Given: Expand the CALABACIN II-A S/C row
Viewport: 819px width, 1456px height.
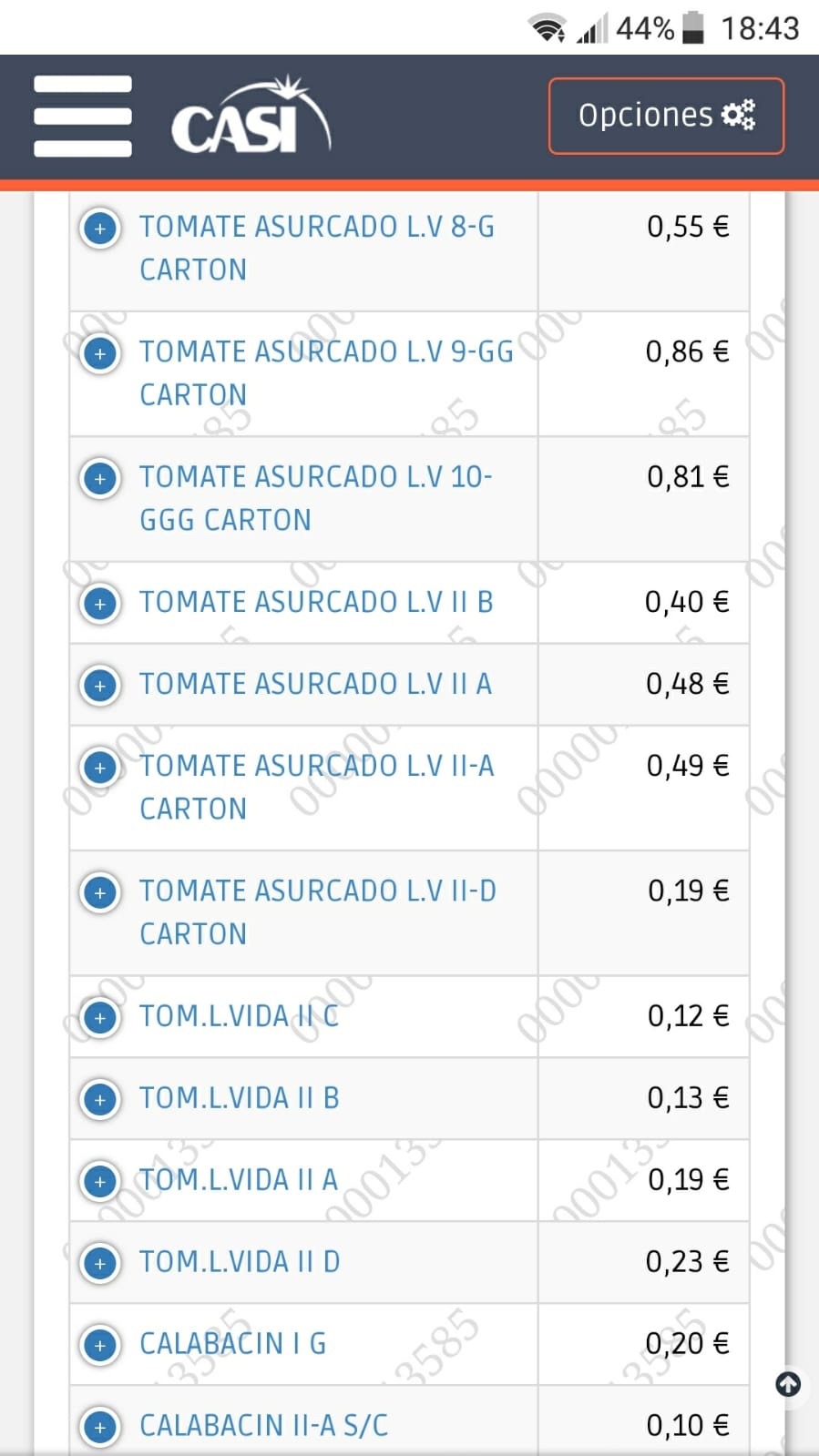Looking at the screenshot, I should (x=100, y=1427).
